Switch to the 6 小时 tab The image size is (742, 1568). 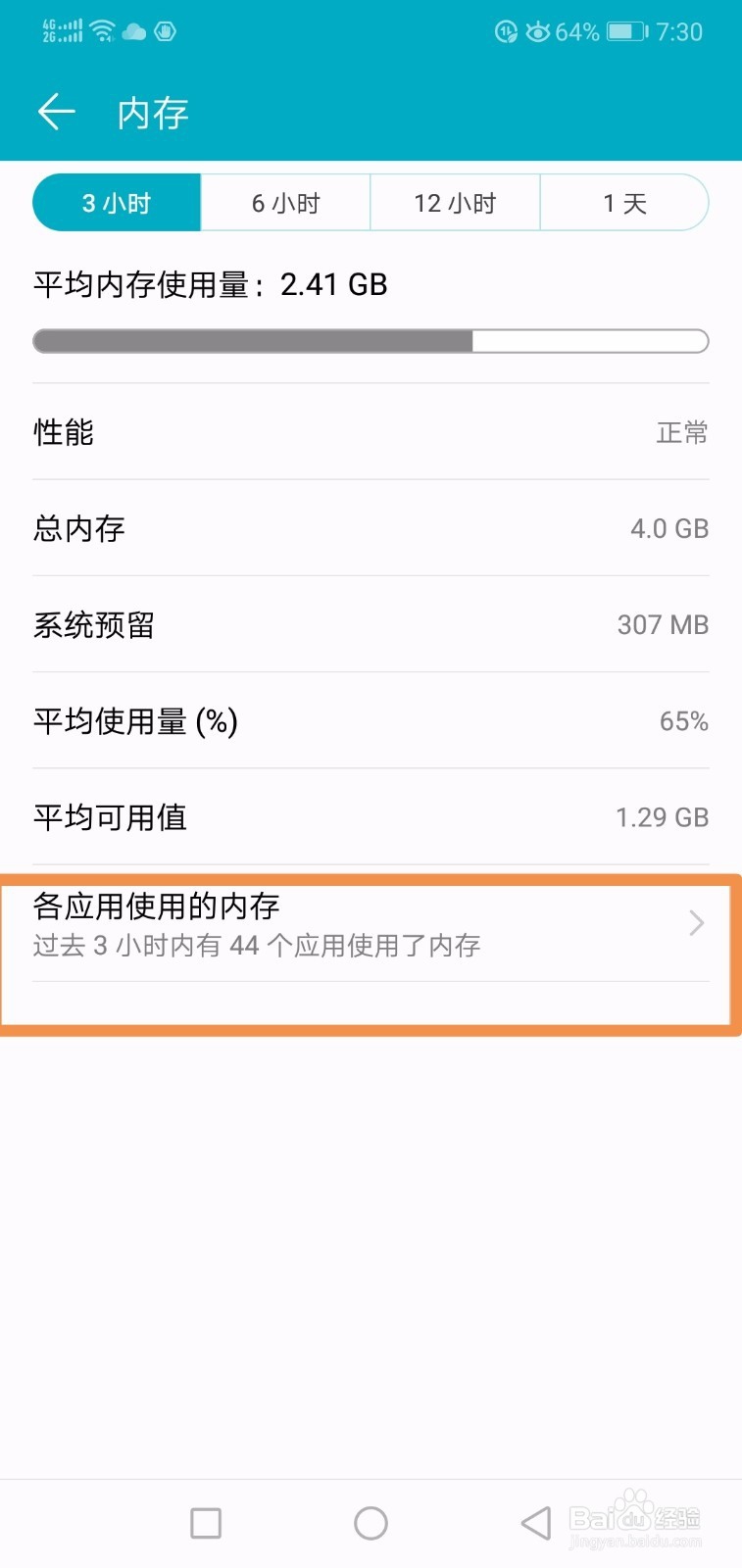click(285, 203)
